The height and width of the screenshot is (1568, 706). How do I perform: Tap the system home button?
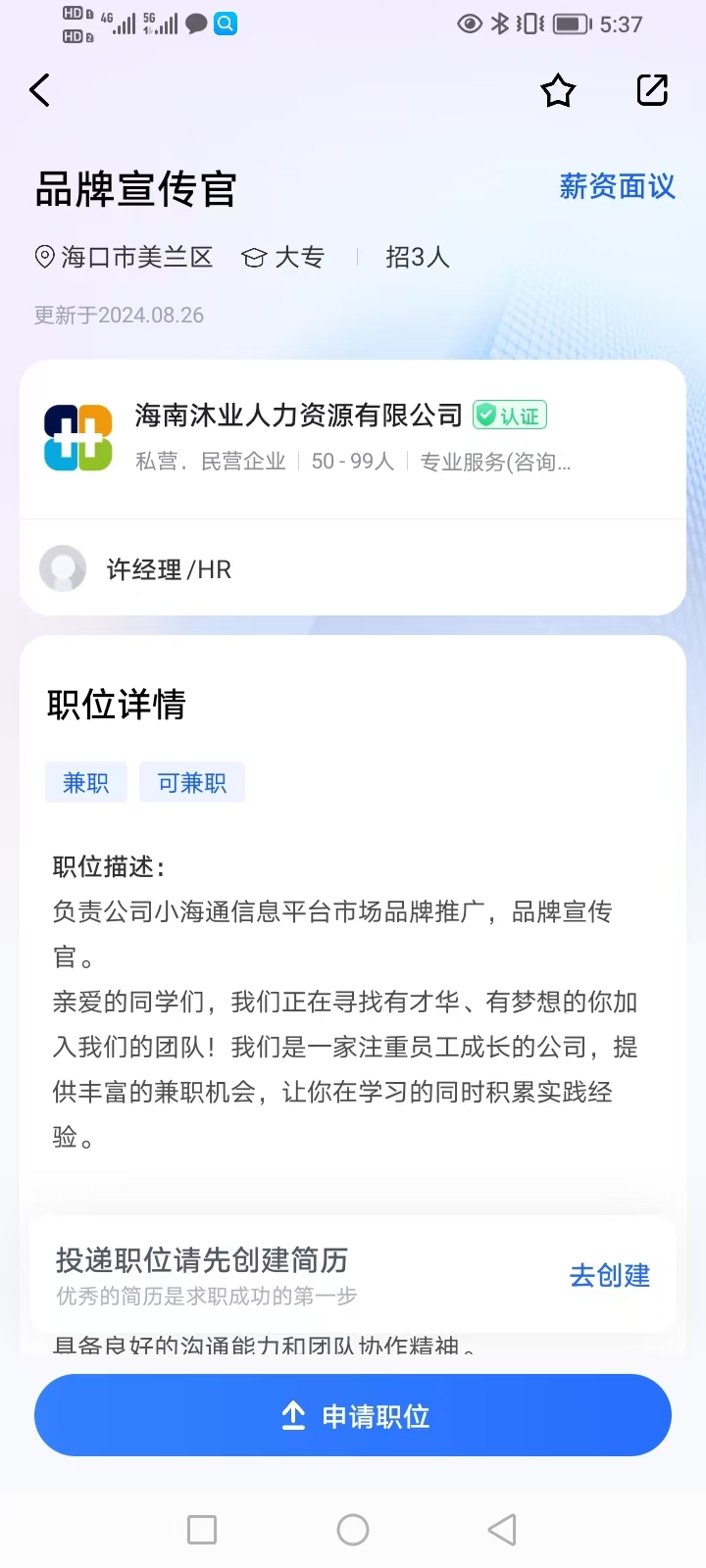point(353,1530)
